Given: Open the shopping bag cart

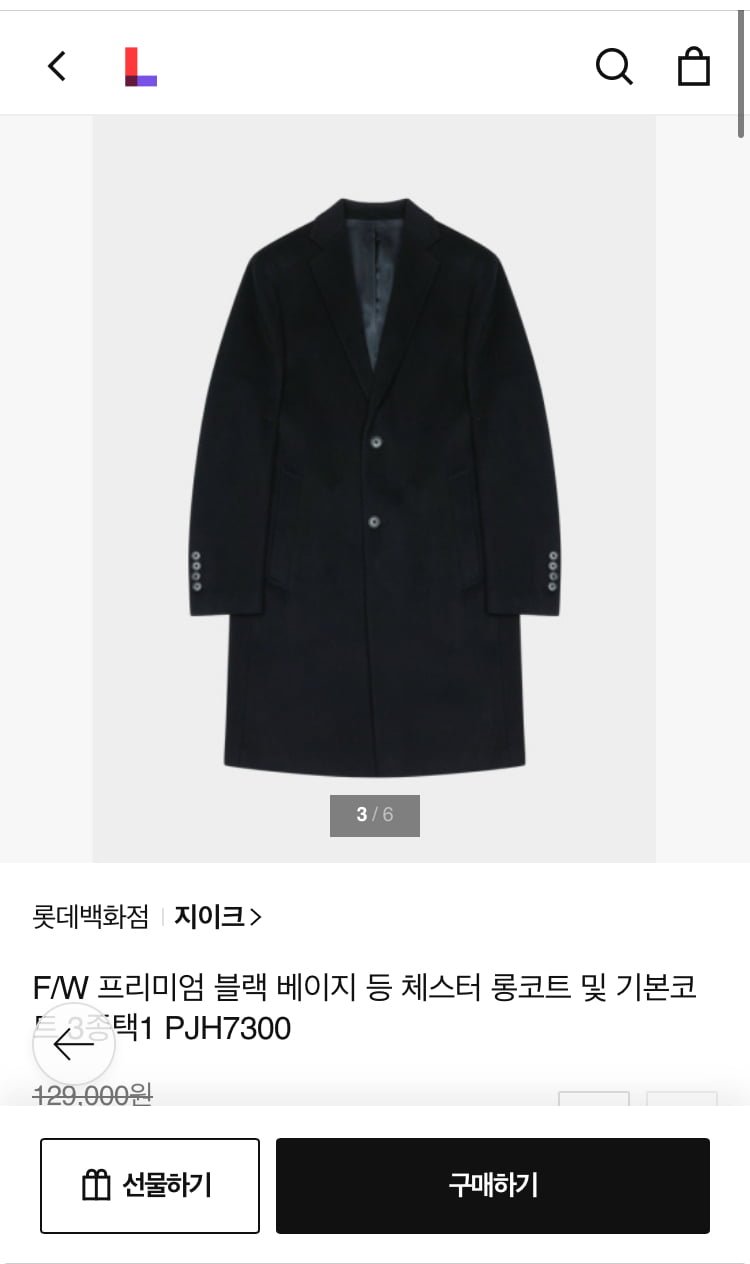Looking at the screenshot, I should point(693,67).
